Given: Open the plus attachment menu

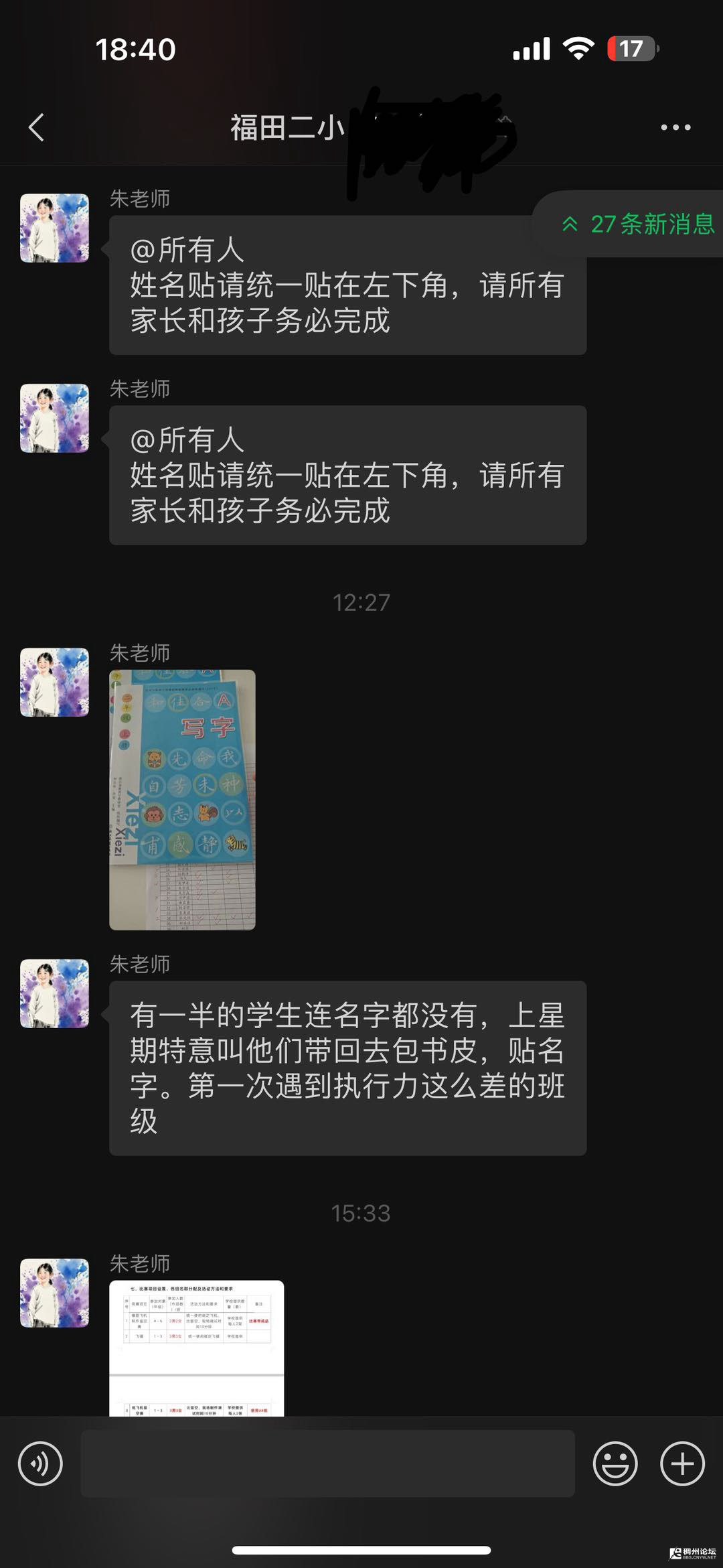Looking at the screenshot, I should (x=682, y=1464).
